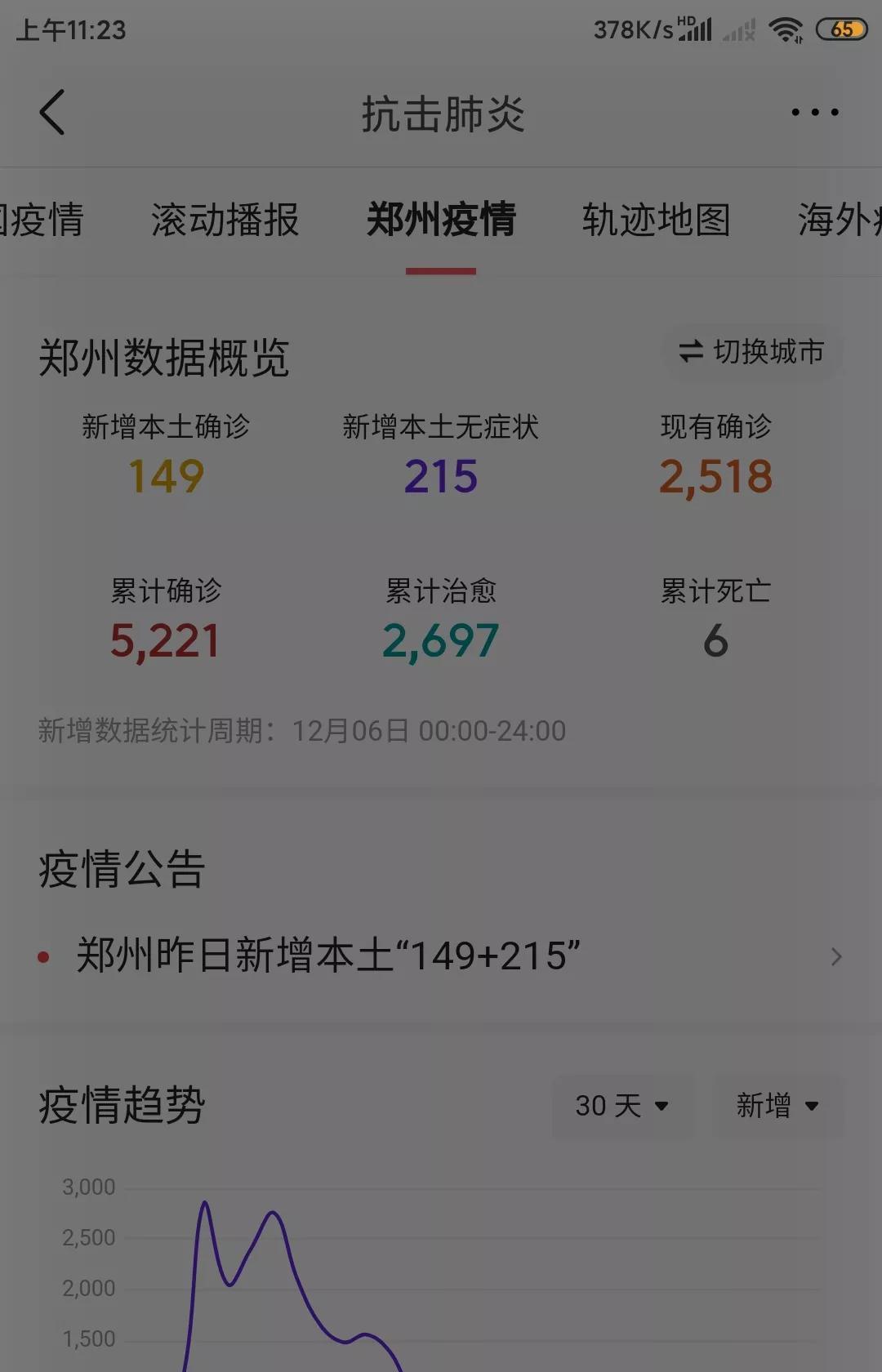Go back using the top-left arrow

point(52,113)
